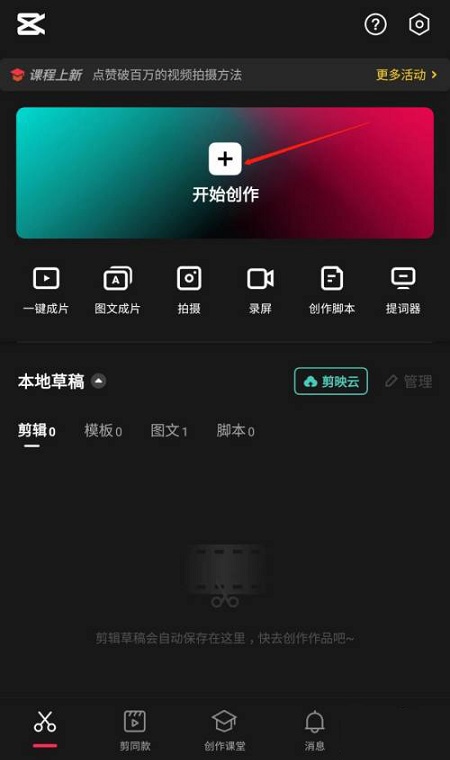Screen dimensions: 450x760
Task: Tap the 开始创作 plus button
Action: pyautogui.click(x=225, y=159)
